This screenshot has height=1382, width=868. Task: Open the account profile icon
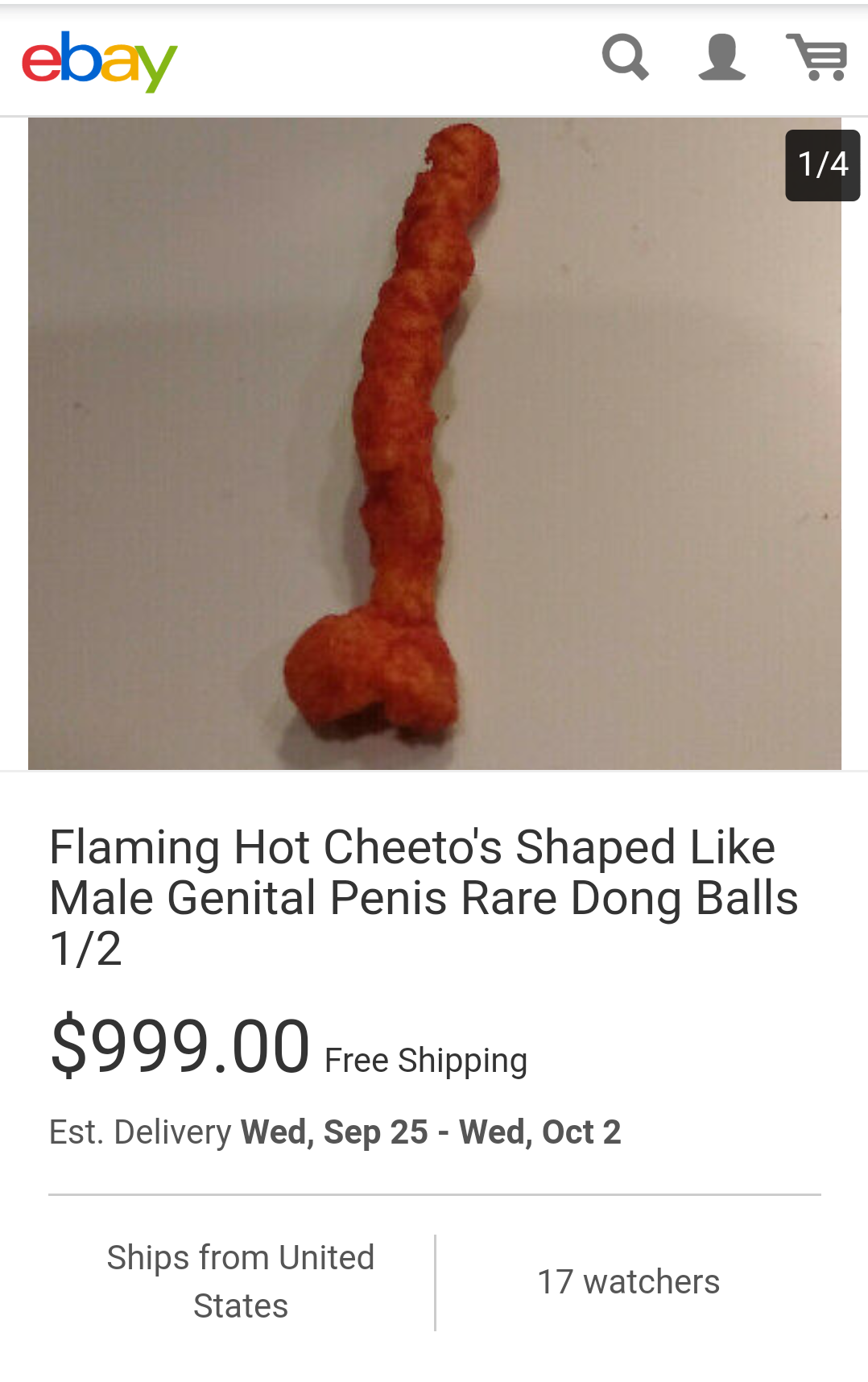coord(721,57)
